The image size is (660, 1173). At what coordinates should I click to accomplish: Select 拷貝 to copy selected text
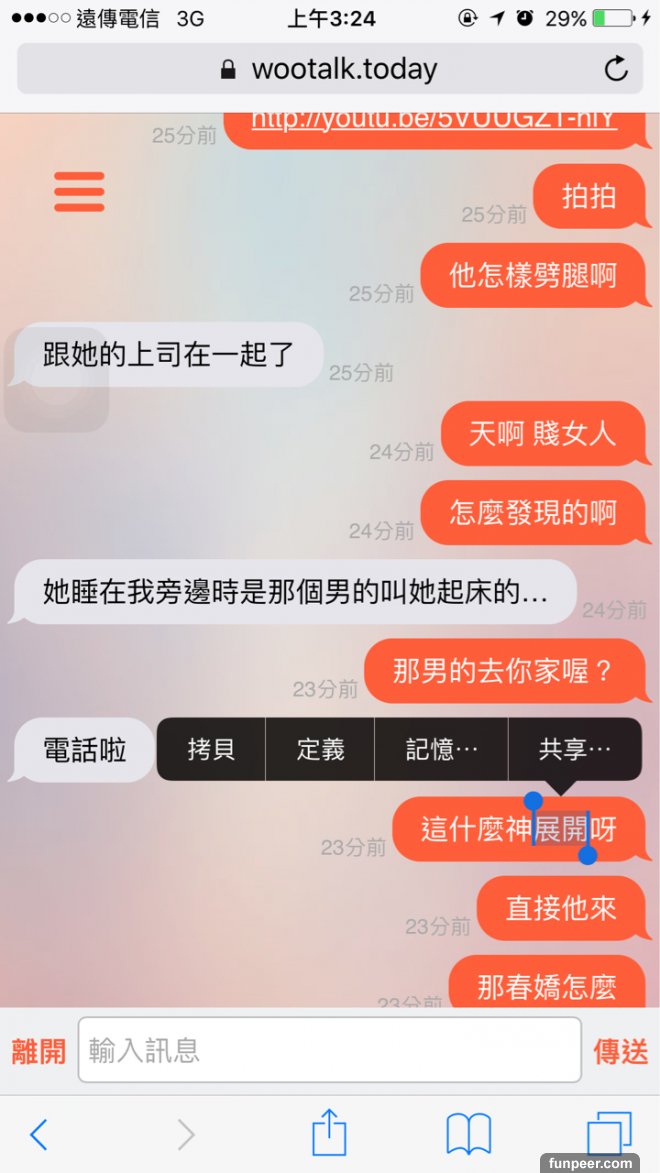click(x=211, y=749)
